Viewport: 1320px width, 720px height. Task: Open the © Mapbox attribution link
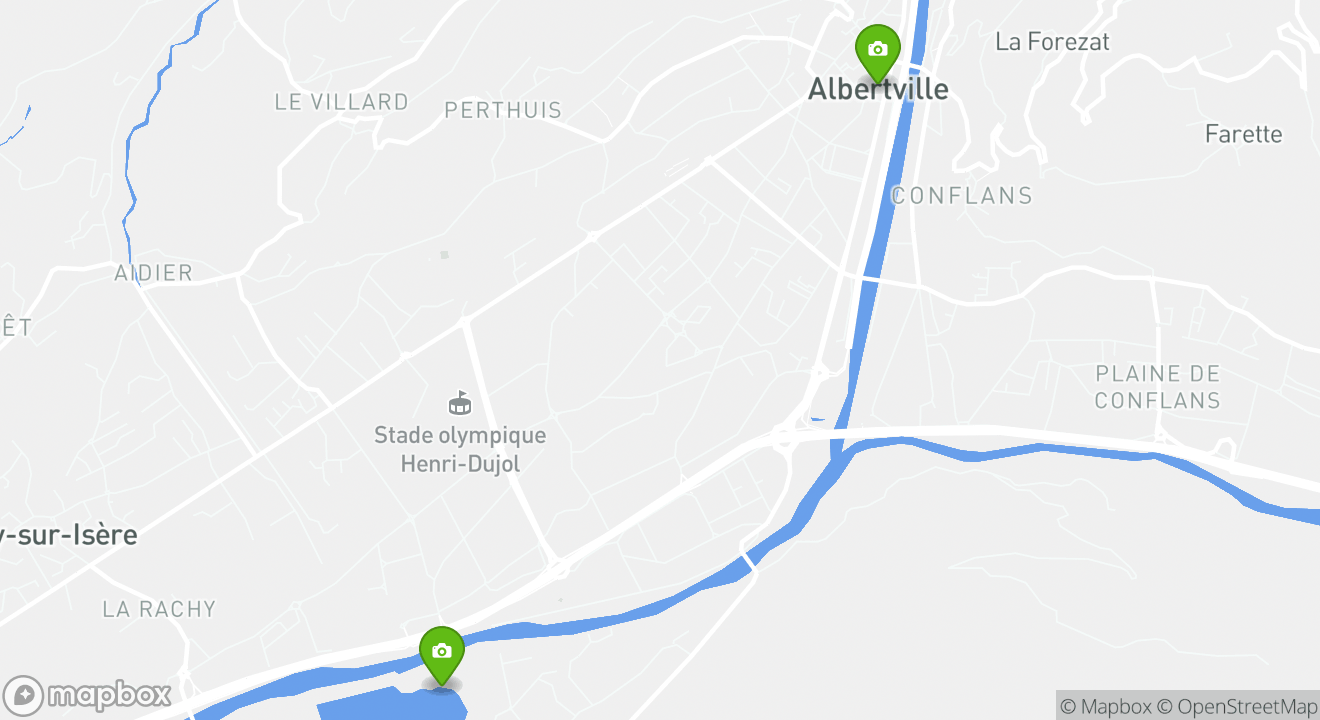tap(1105, 706)
